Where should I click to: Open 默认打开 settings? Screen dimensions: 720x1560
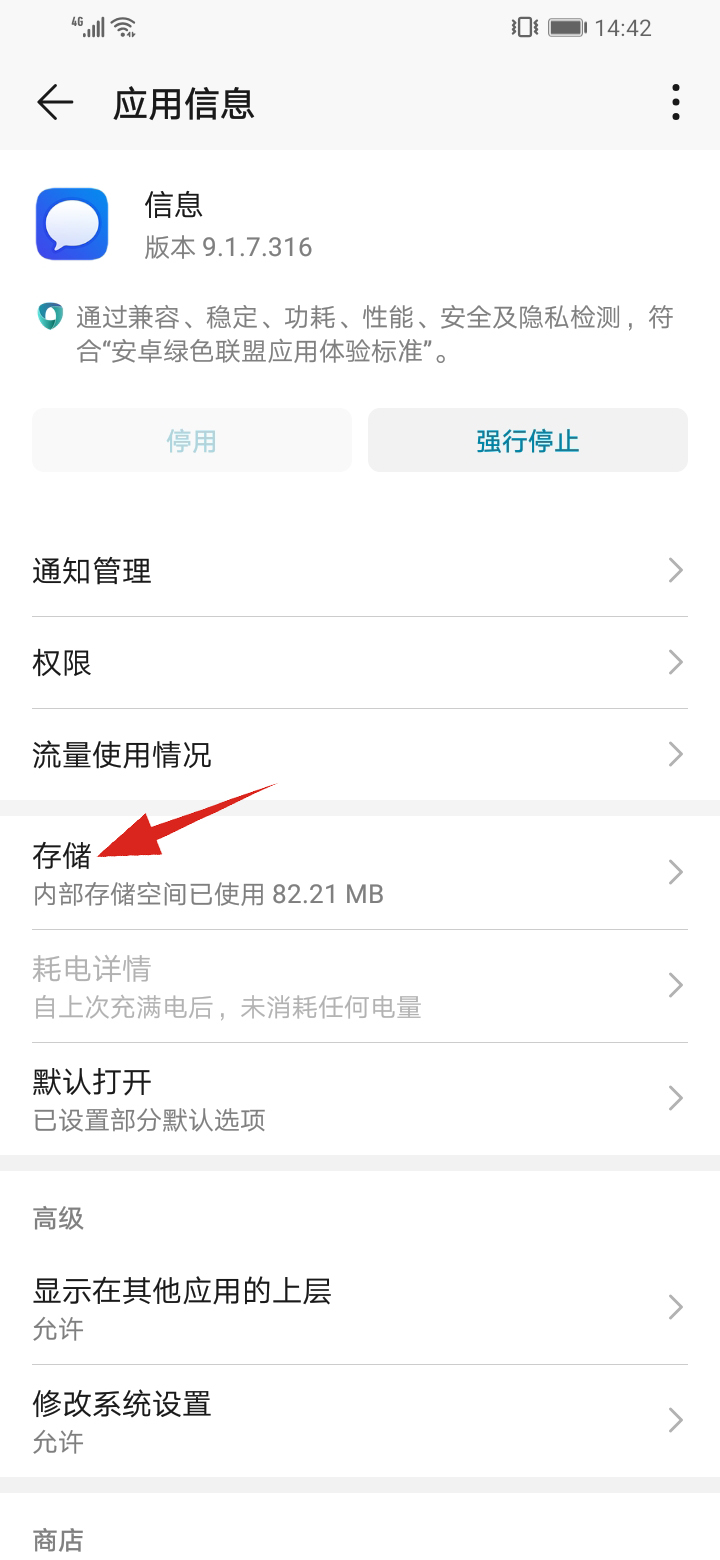click(x=360, y=1098)
